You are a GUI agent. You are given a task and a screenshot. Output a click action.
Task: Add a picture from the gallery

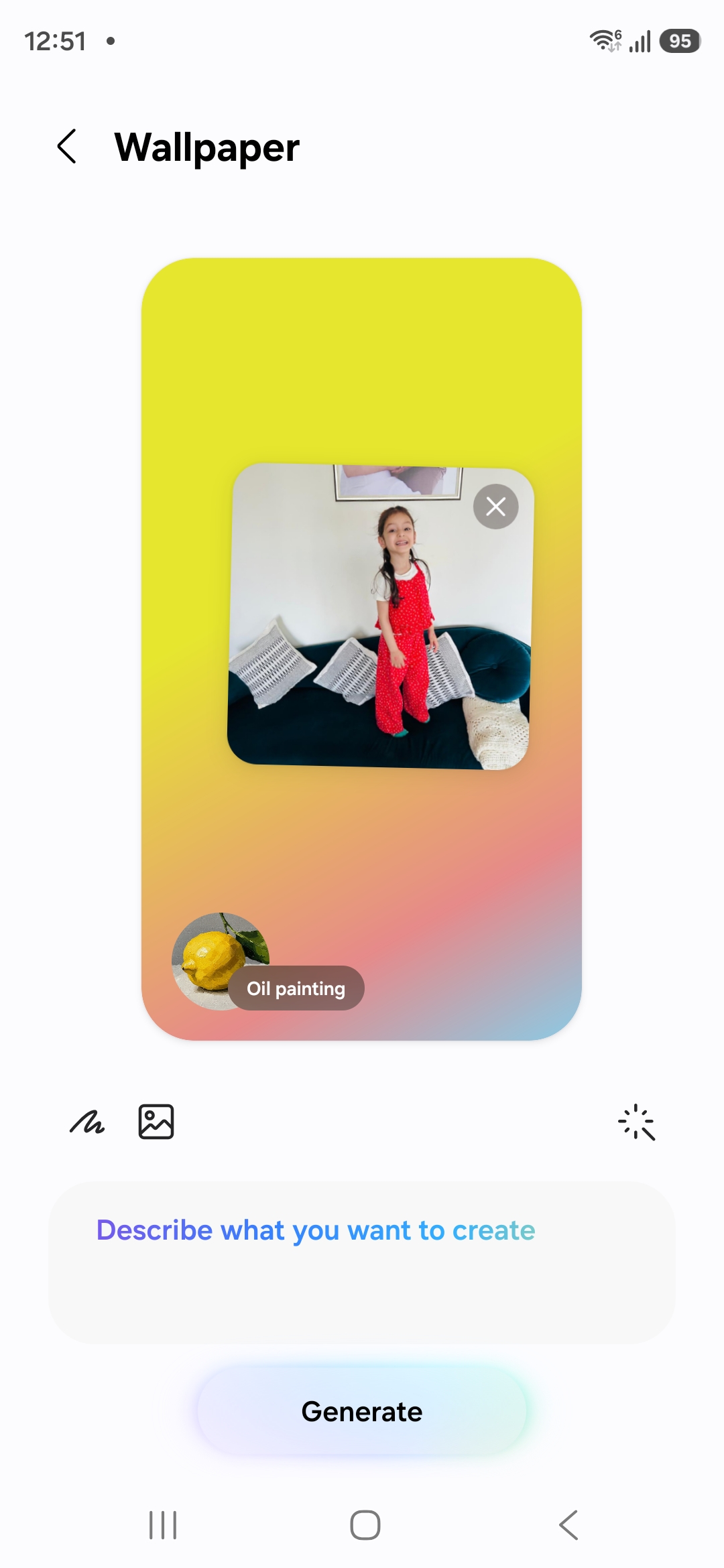[156, 1122]
